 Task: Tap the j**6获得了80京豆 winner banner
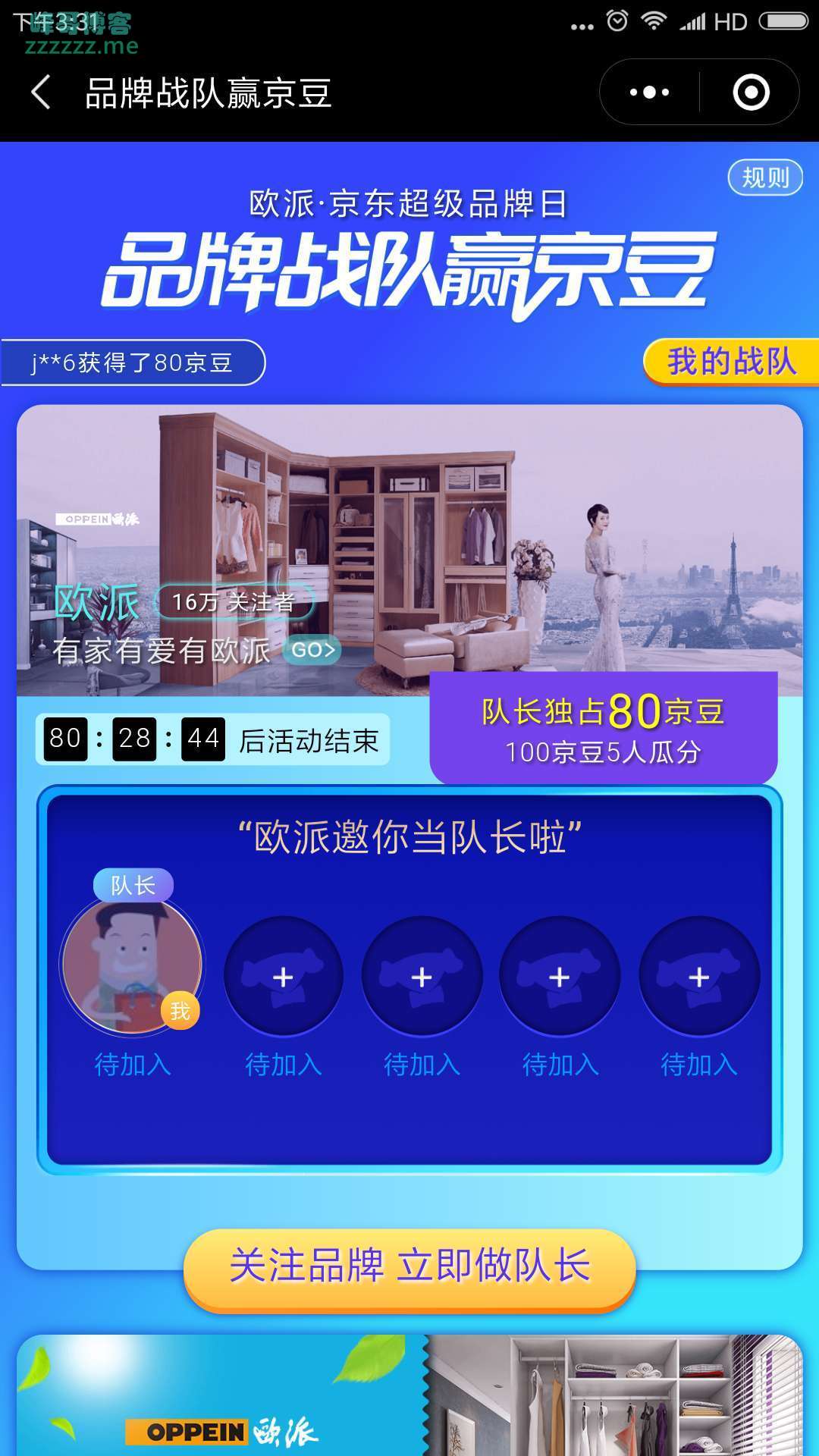pyautogui.click(x=133, y=362)
